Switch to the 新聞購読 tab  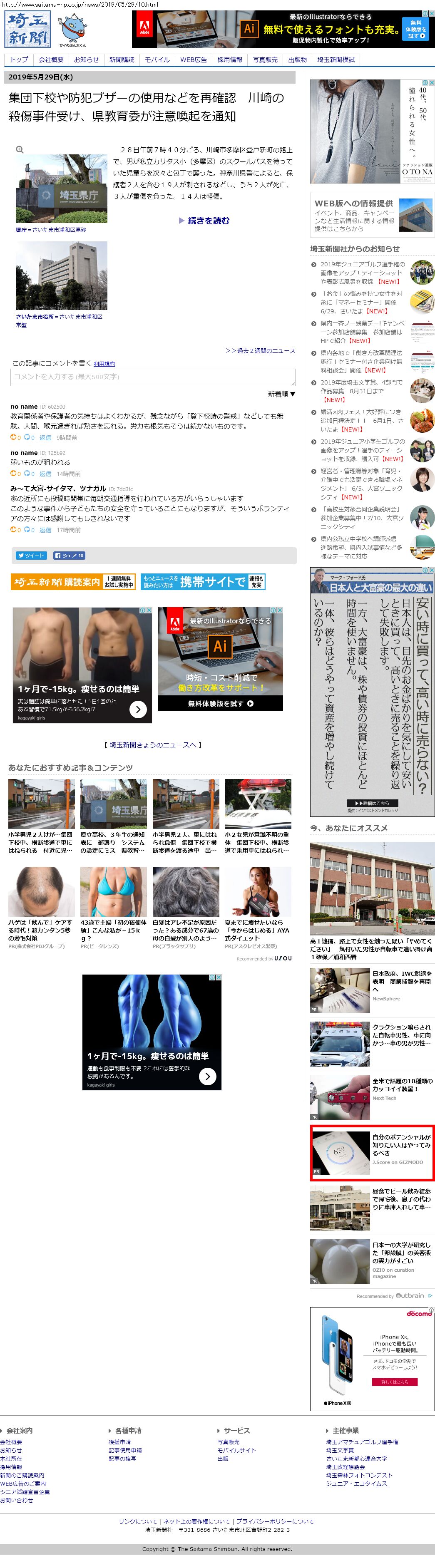122,60
